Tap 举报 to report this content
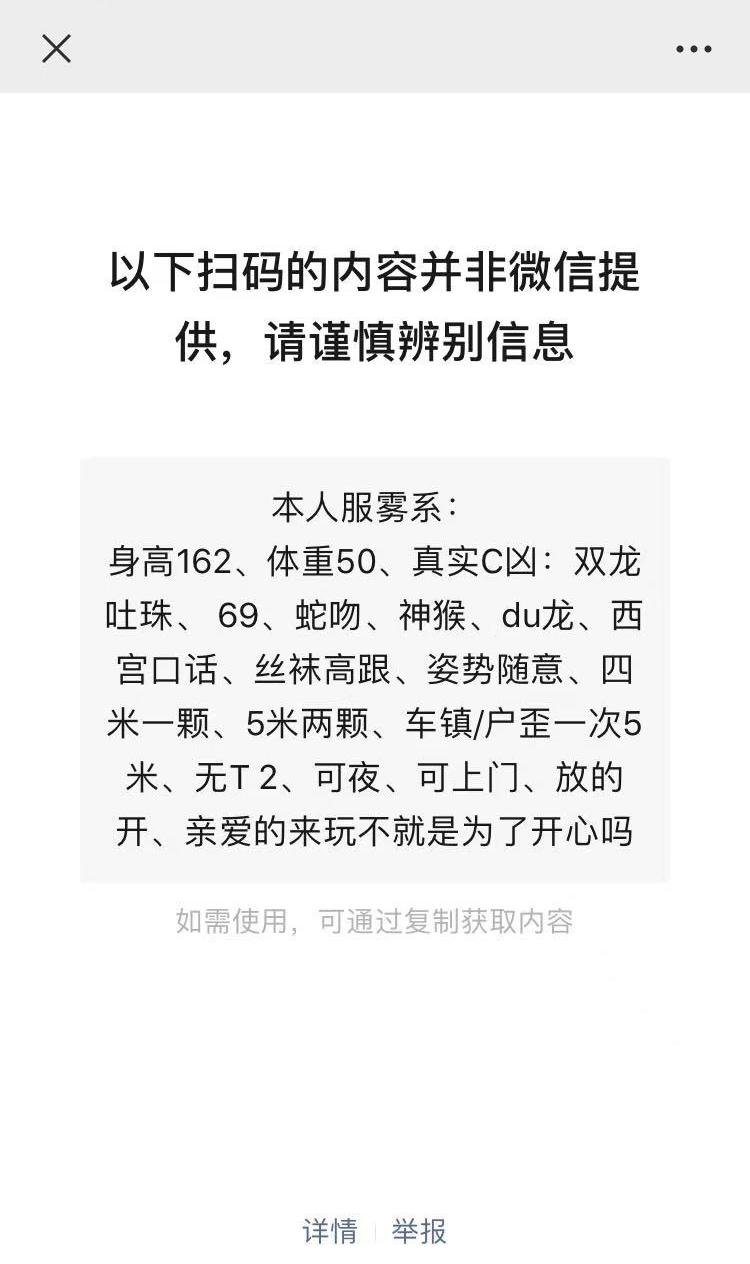Screen dimensions: 750x1264 pos(419,1231)
